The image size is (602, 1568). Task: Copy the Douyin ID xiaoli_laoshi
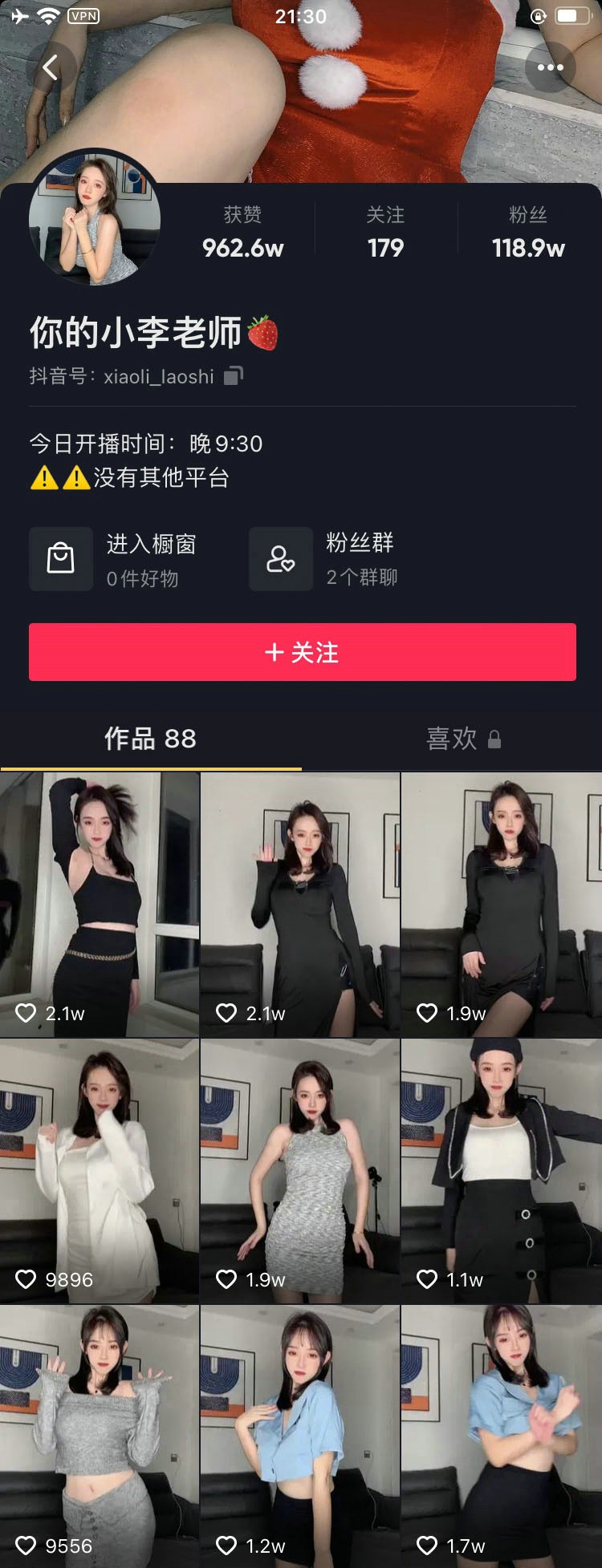[233, 375]
